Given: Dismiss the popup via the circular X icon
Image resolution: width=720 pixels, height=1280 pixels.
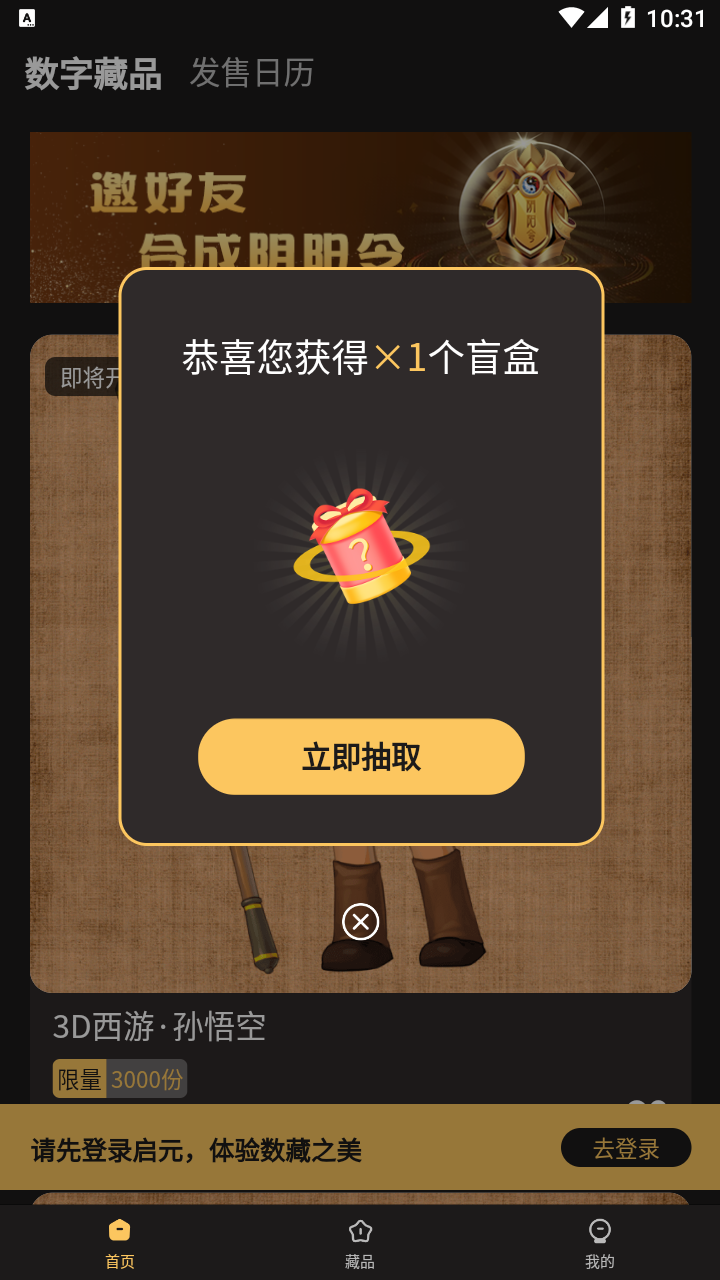Looking at the screenshot, I should (x=360, y=922).
